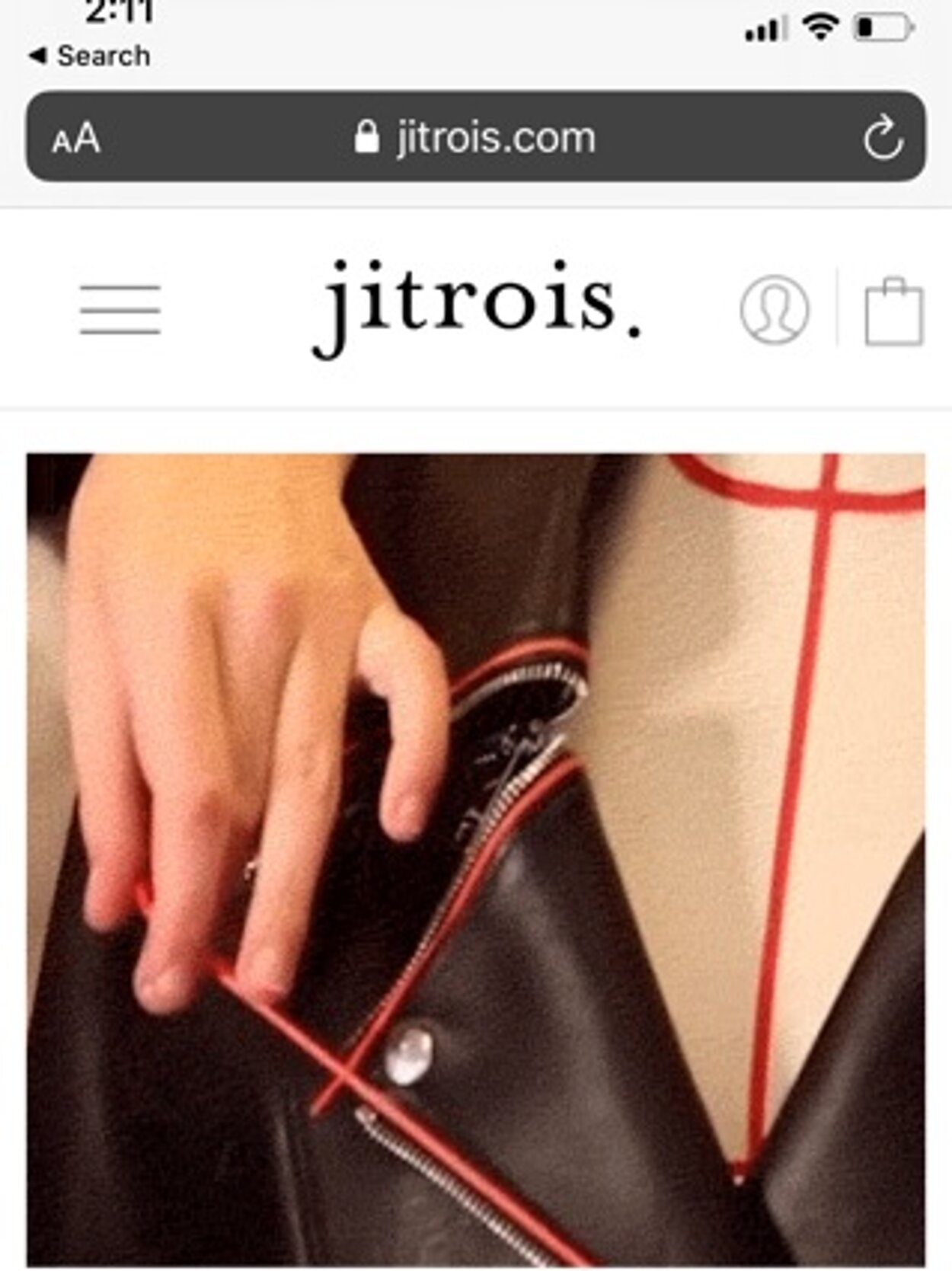The height and width of the screenshot is (1271, 952).
Task: Go to the jitrois home logo
Action: click(x=477, y=306)
